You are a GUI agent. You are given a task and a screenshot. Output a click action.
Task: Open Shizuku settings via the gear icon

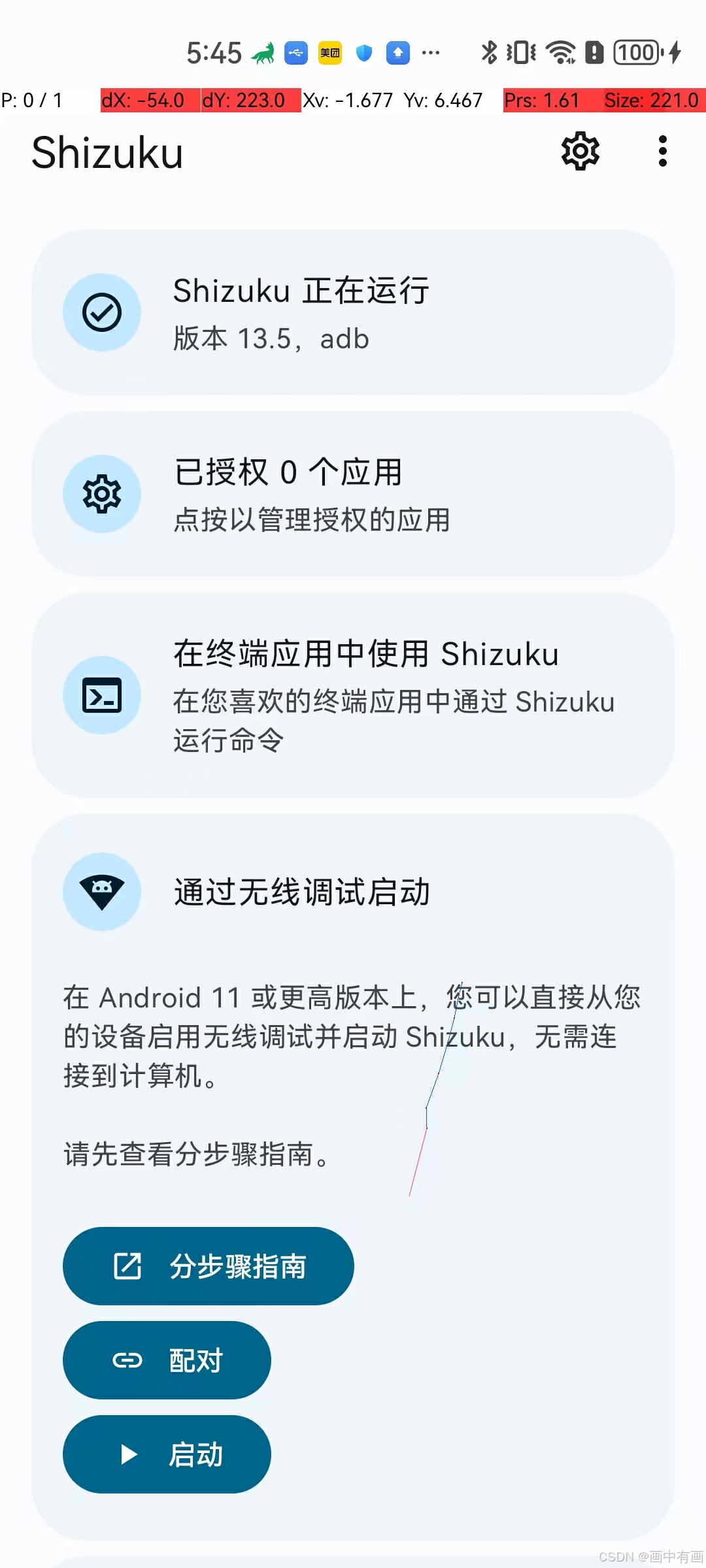(579, 150)
